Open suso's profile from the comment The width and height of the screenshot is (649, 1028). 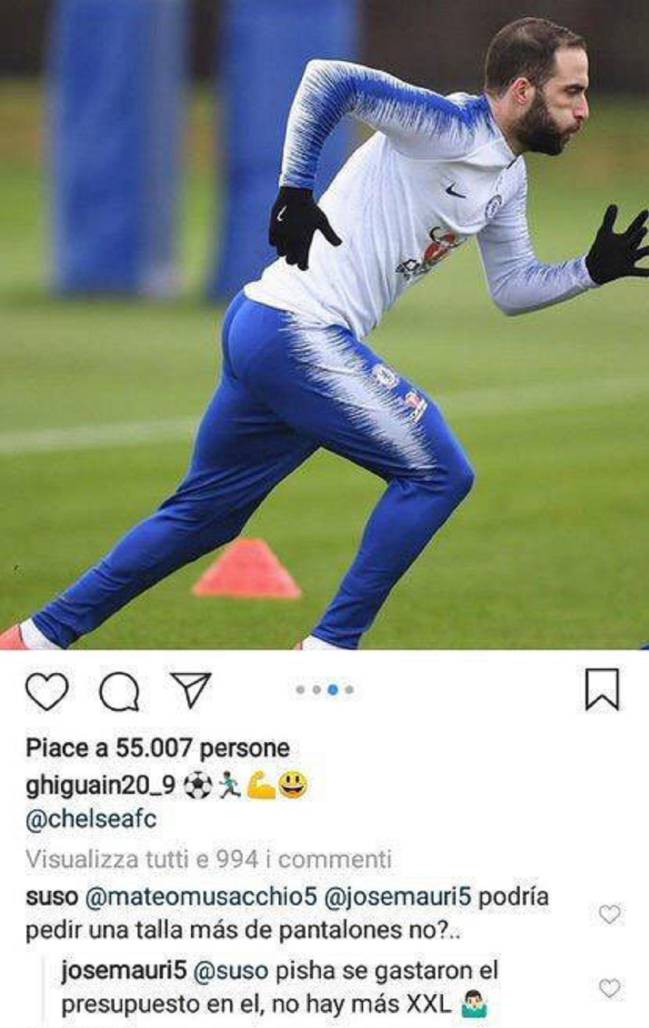coord(46,896)
